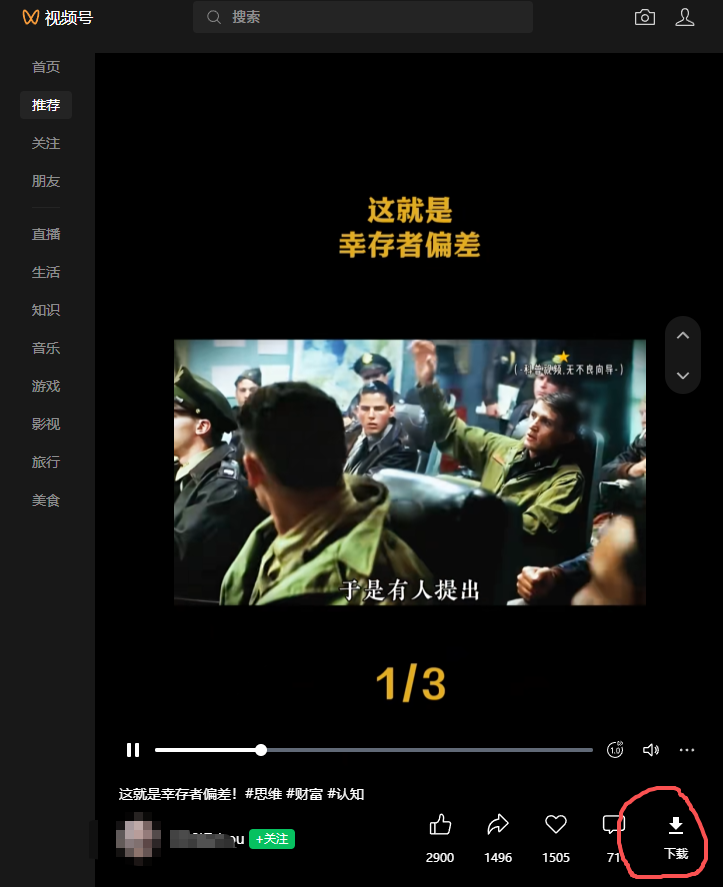Open the 朋友 section
This screenshot has height=887, width=723.
tap(46, 181)
